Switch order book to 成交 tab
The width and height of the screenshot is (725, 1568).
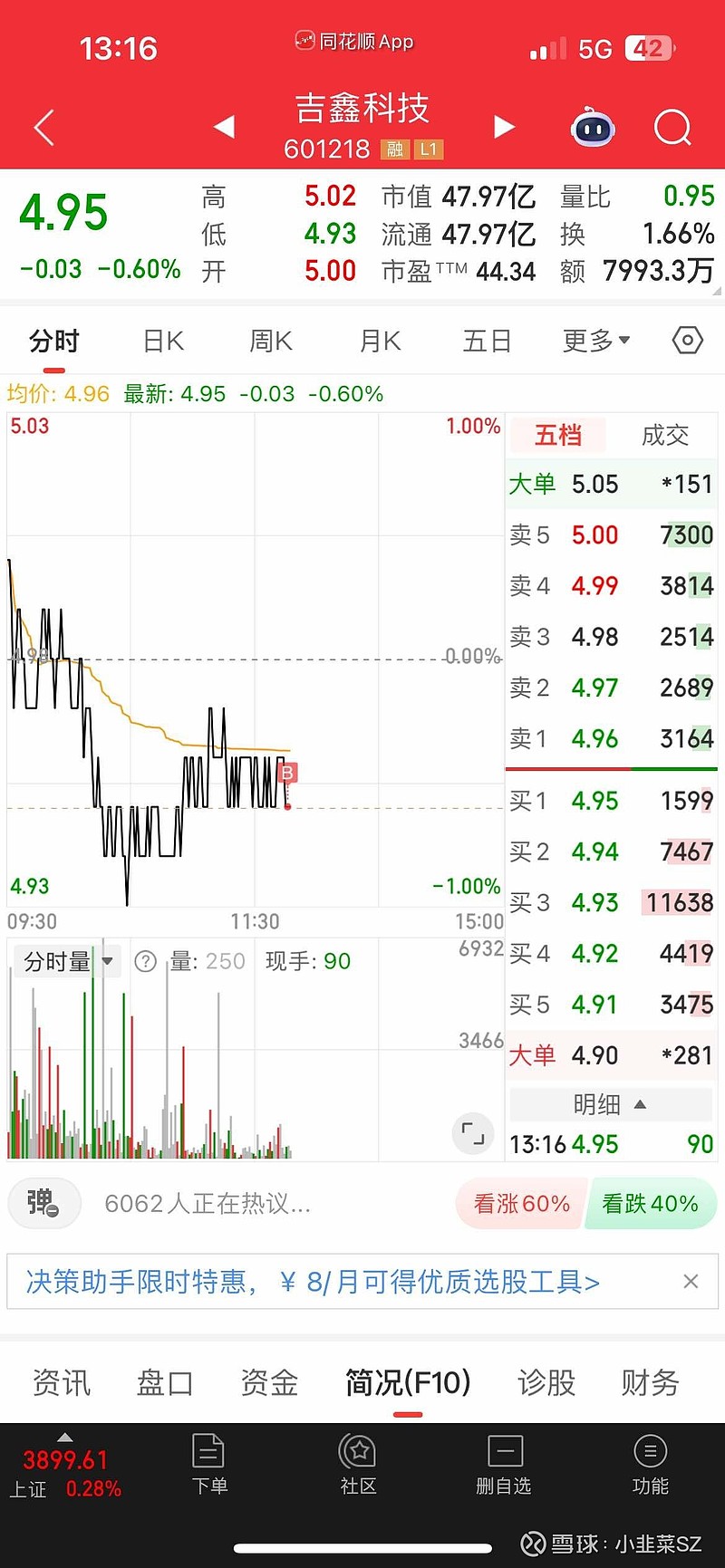click(665, 436)
